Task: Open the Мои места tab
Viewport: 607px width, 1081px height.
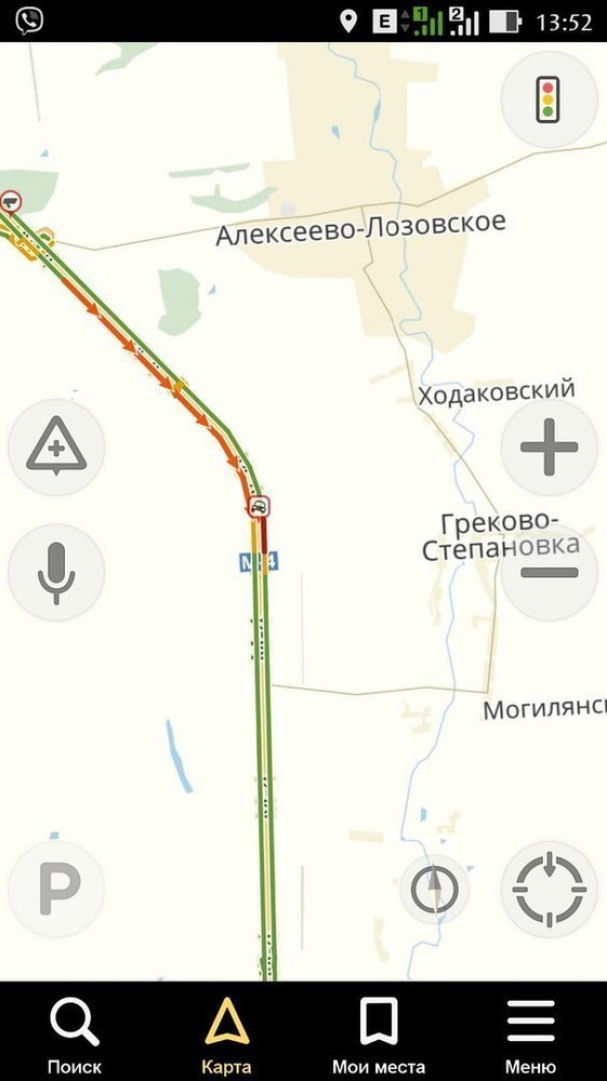Action: coord(378,1032)
